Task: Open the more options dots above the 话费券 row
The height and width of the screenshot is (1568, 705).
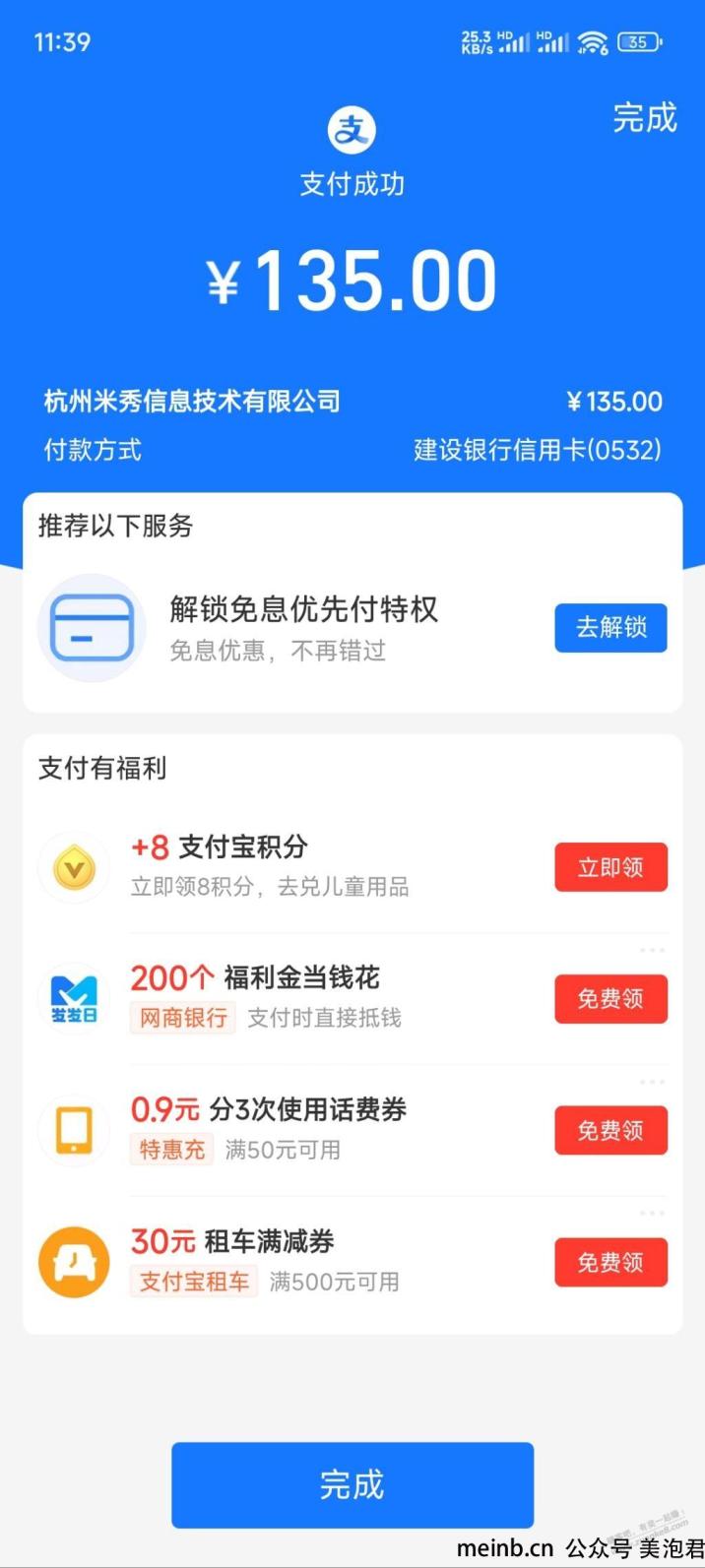Action: (x=652, y=1082)
